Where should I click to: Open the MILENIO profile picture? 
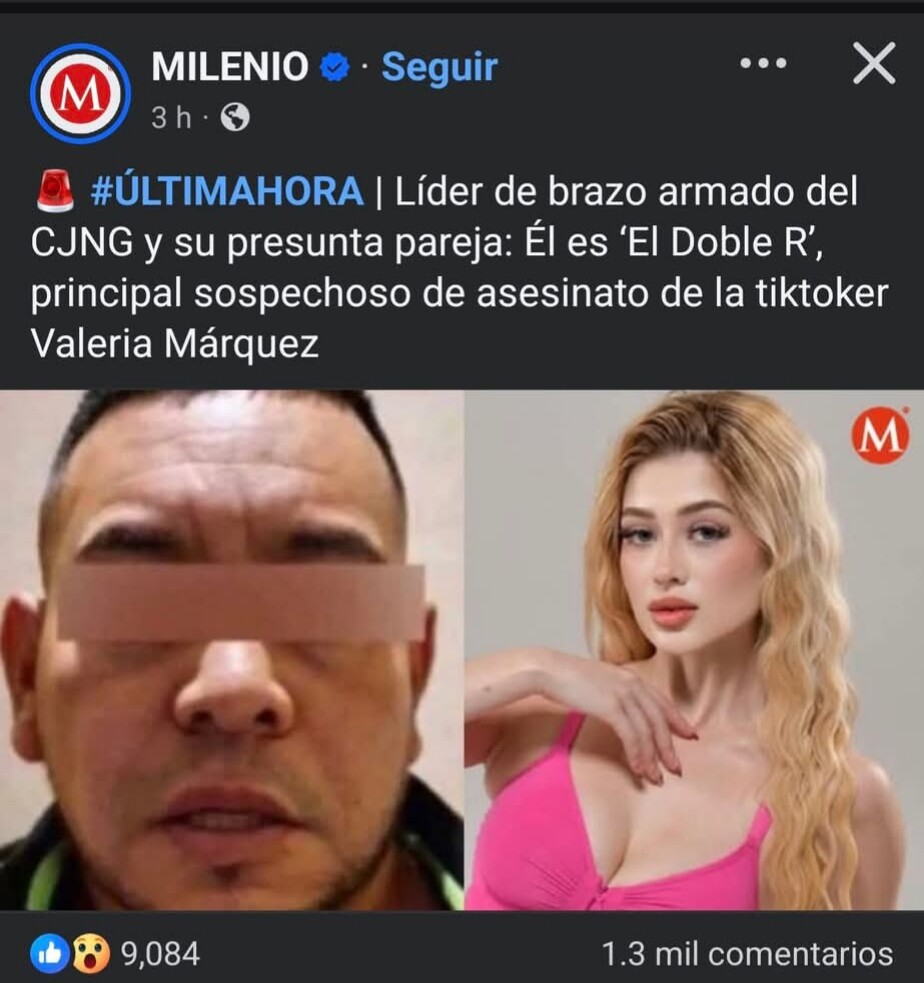click(80, 93)
